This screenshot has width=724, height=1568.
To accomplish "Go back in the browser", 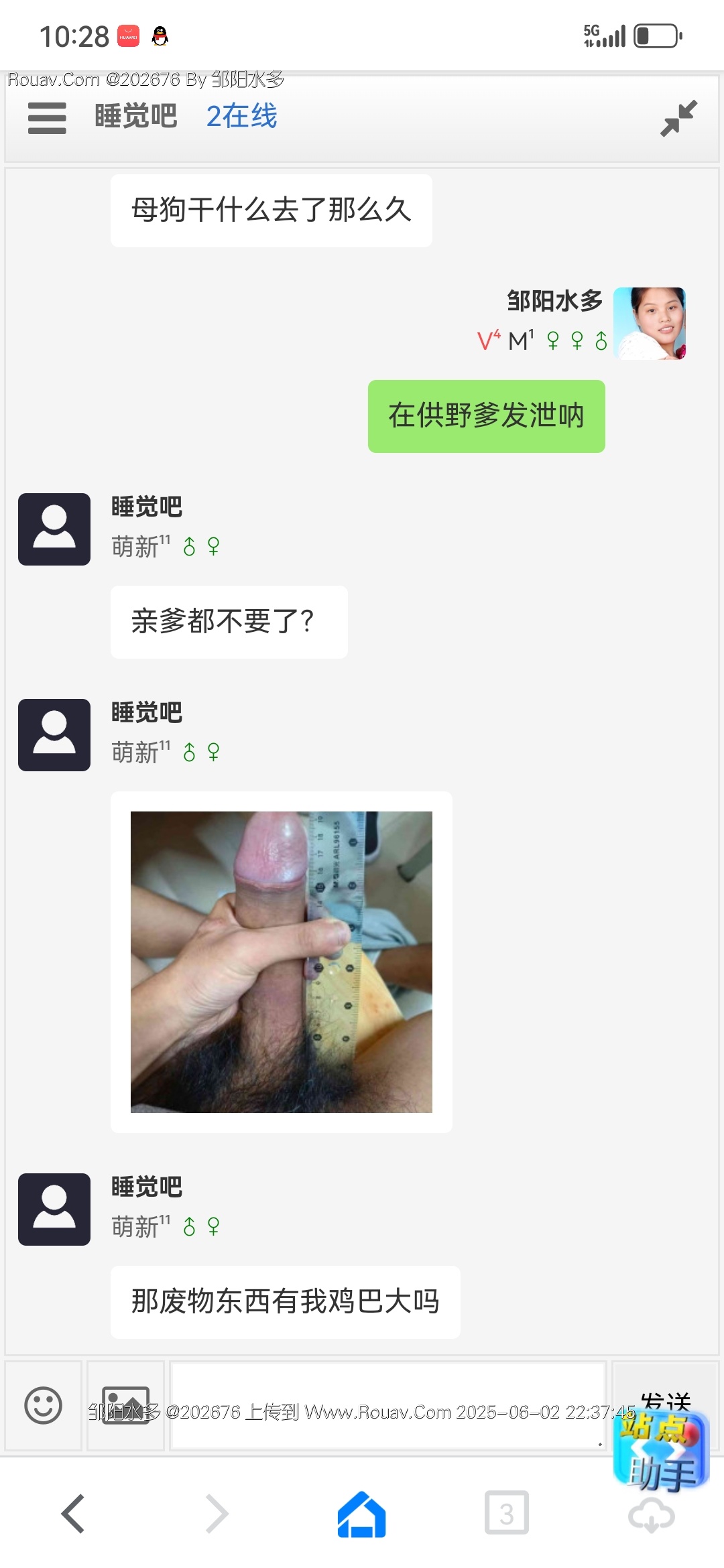I will 72,1514.
